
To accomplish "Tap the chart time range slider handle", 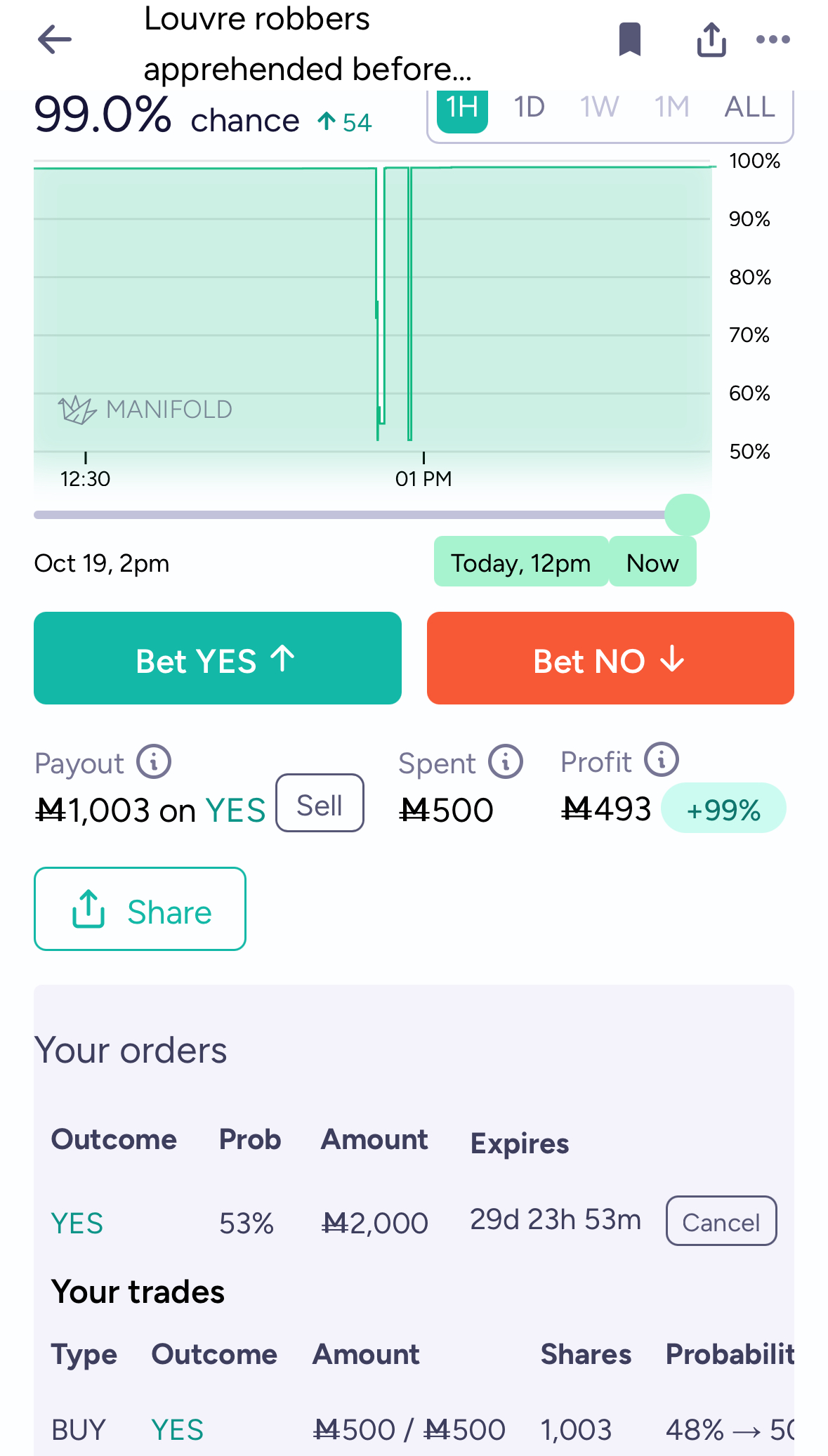I will [x=687, y=515].
